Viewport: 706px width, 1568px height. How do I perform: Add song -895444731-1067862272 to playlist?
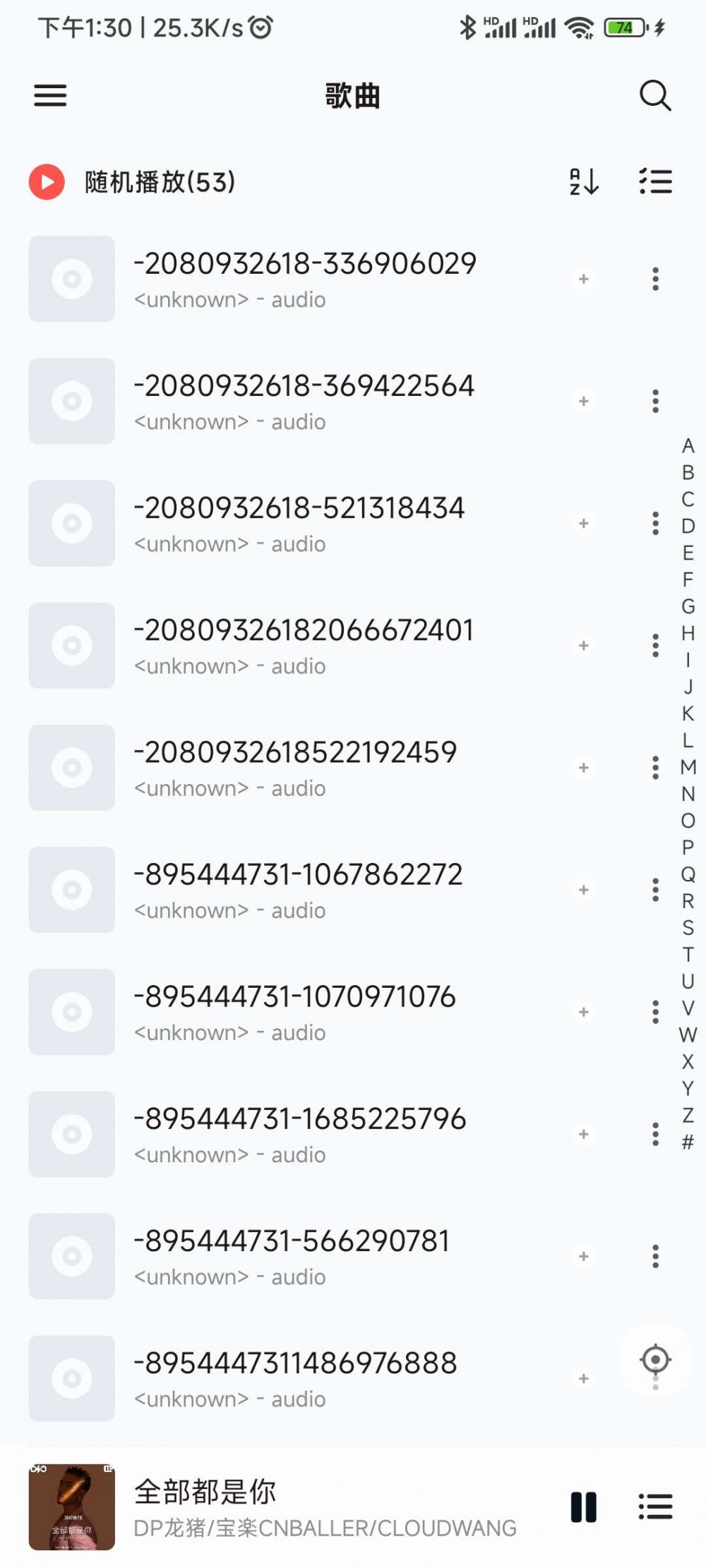point(584,891)
